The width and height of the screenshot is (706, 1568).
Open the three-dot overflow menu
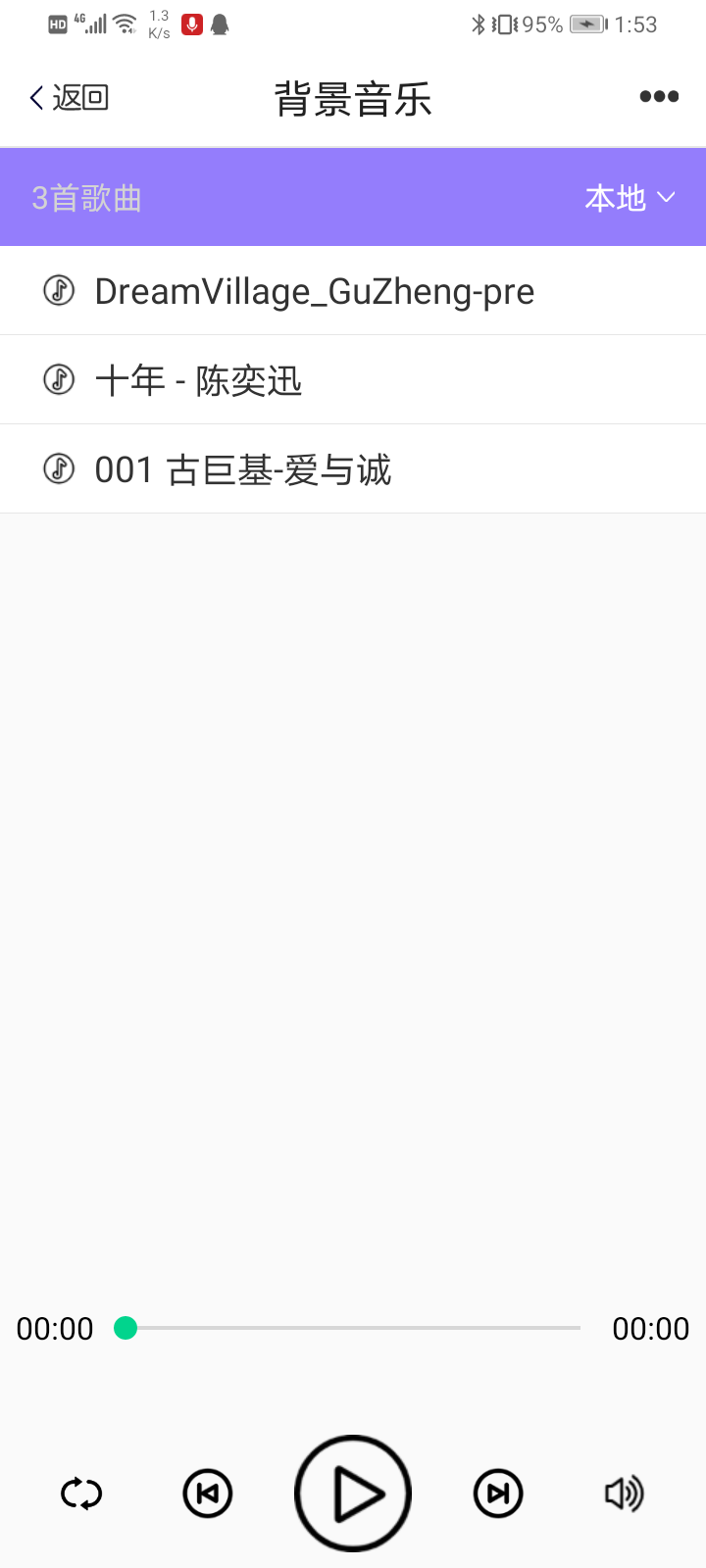658,96
